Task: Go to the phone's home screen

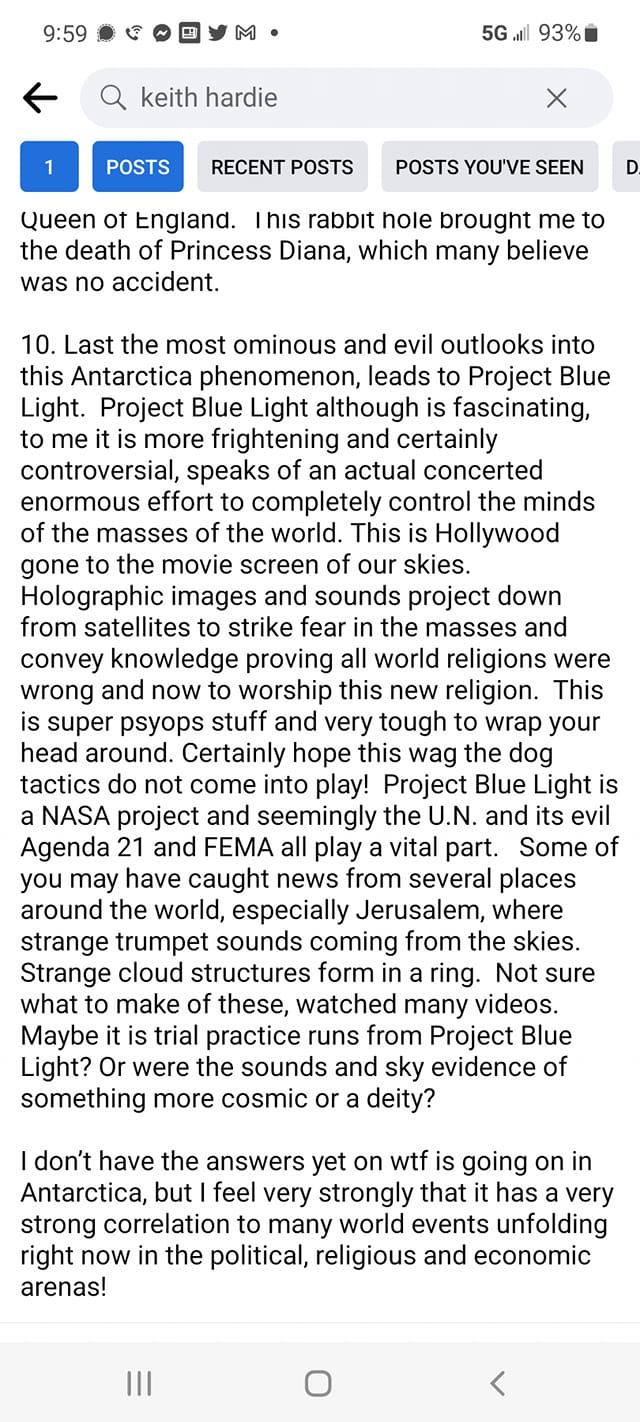Action: point(318,1383)
